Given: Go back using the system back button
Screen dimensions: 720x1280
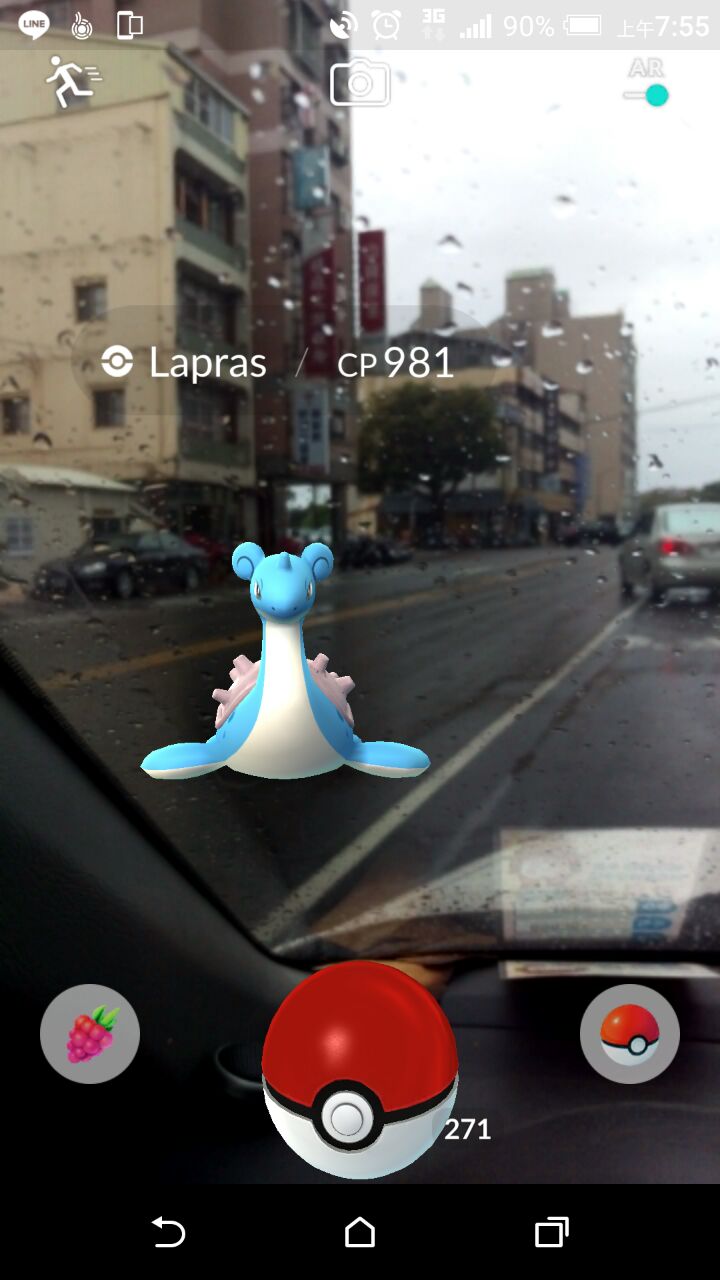Looking at the screenshot, I should [168, 1232].
